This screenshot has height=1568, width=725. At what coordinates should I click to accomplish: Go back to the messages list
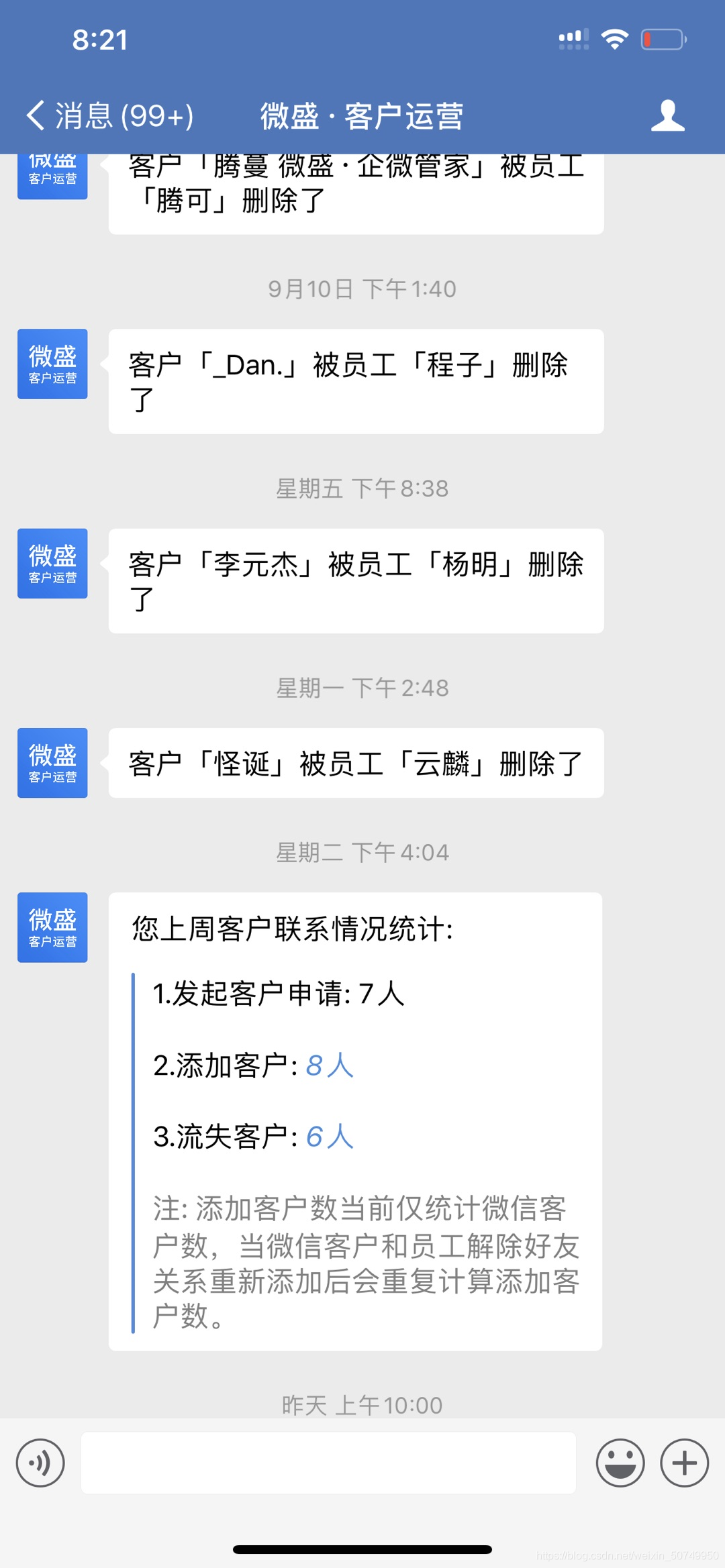tap(107, 116)
